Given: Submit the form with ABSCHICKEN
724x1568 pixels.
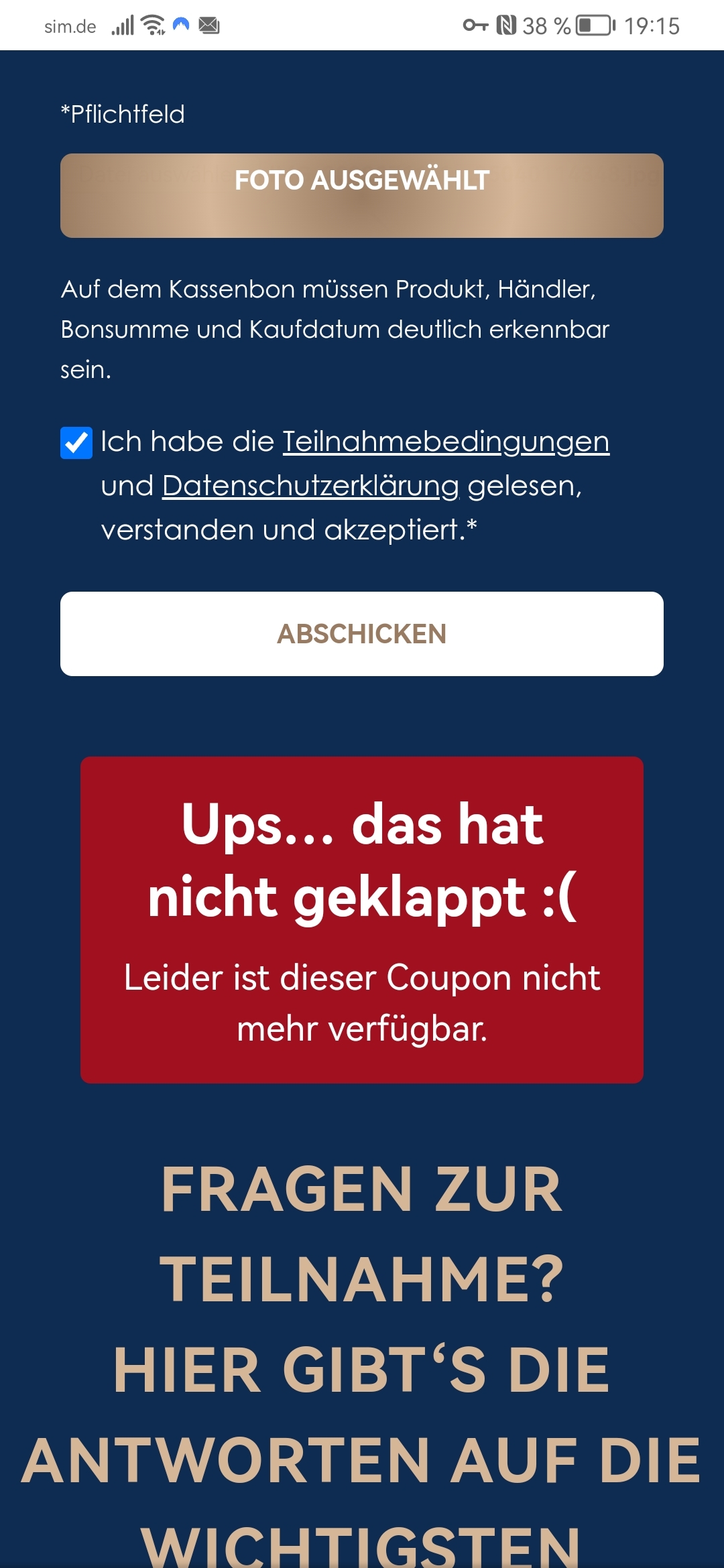Looking at the screenshot, I should [x=362, y=634].
